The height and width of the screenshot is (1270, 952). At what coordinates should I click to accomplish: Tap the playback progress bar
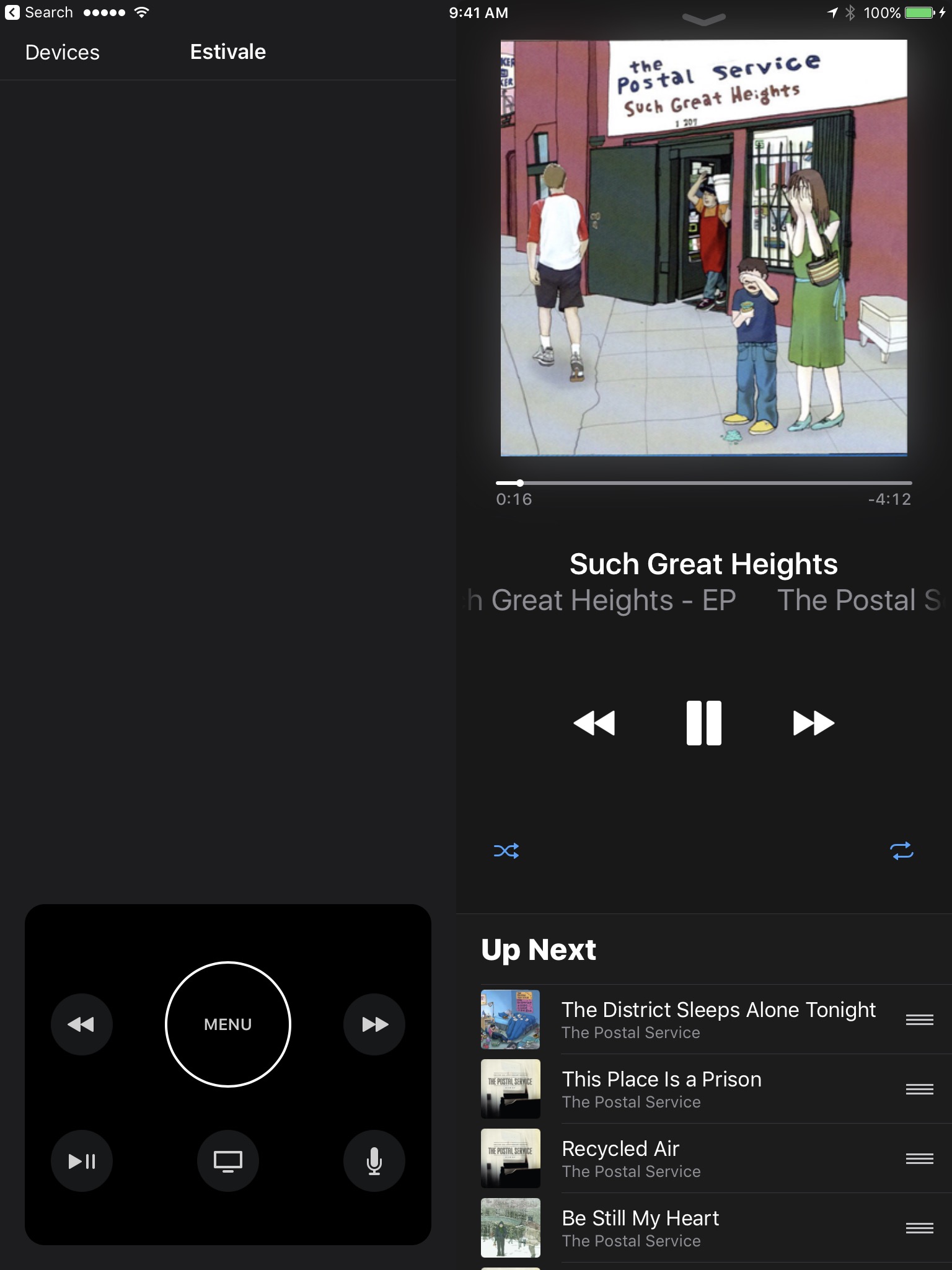coord(703,482)
